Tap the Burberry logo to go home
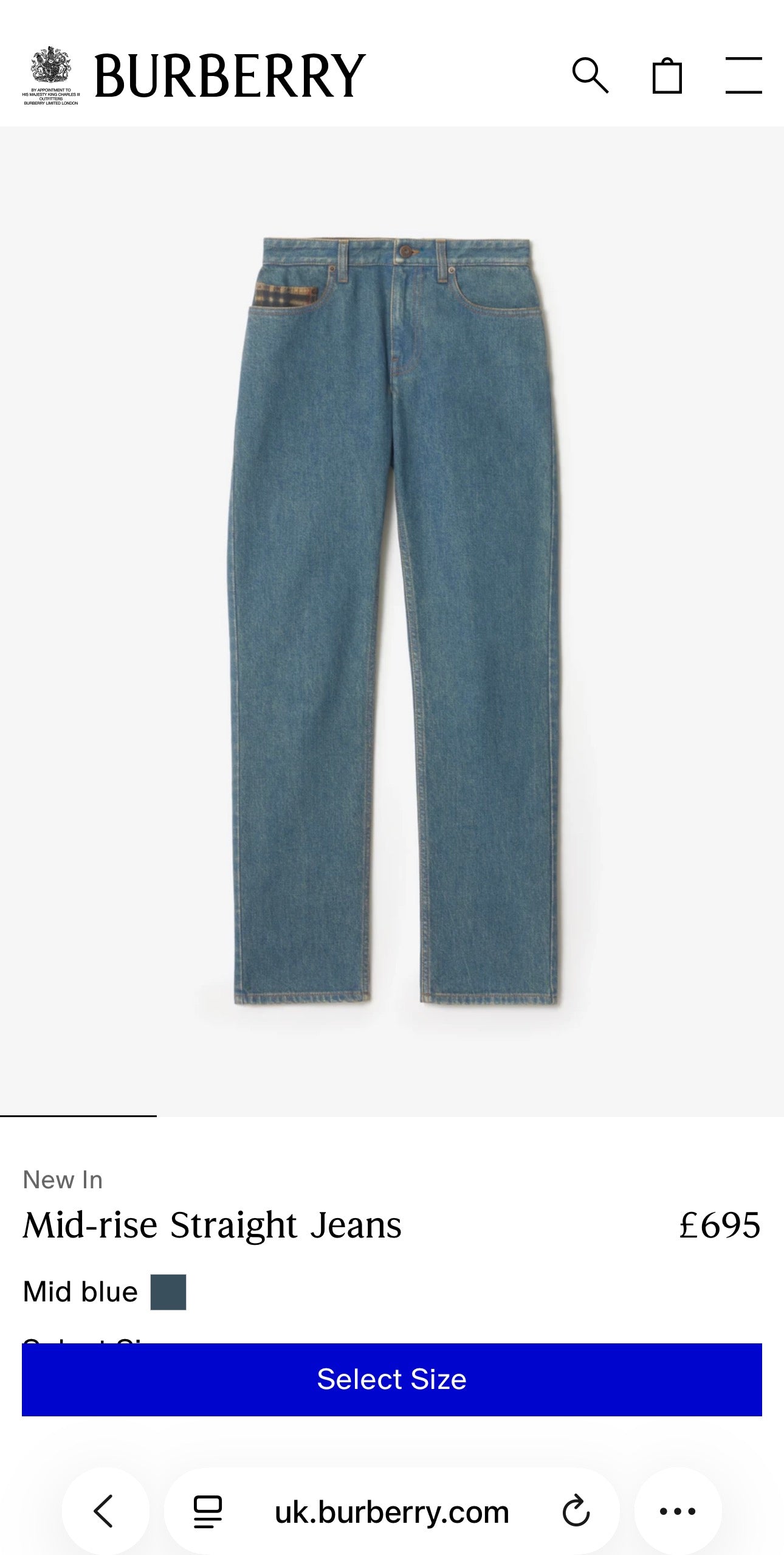 pyautogui.click(x=229, y=75)
